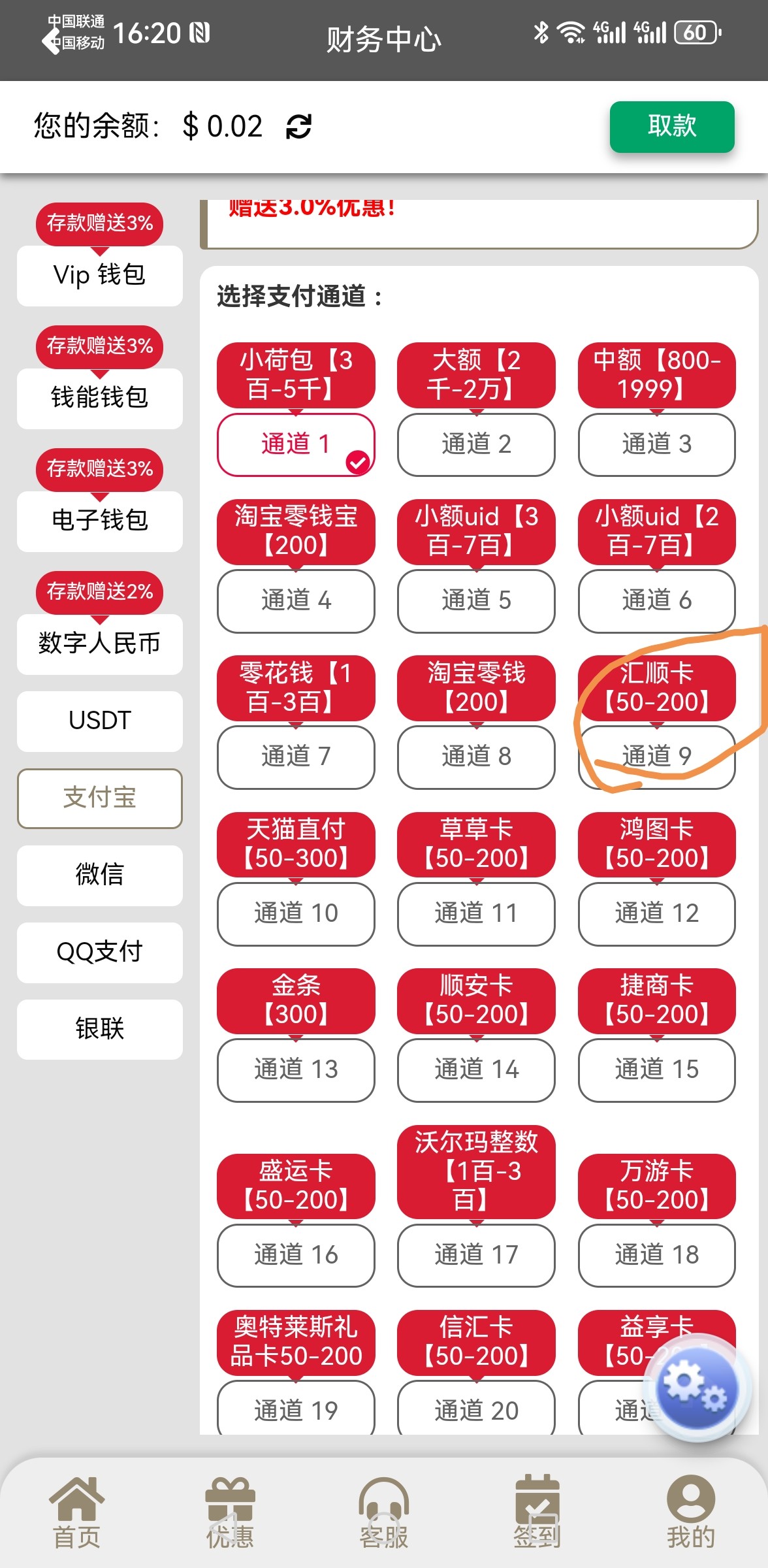Viewport: 768px width, 1568px height.
Task: Choose 通道 17 沃尔玛整数 channel
Action: point(476,1255)
